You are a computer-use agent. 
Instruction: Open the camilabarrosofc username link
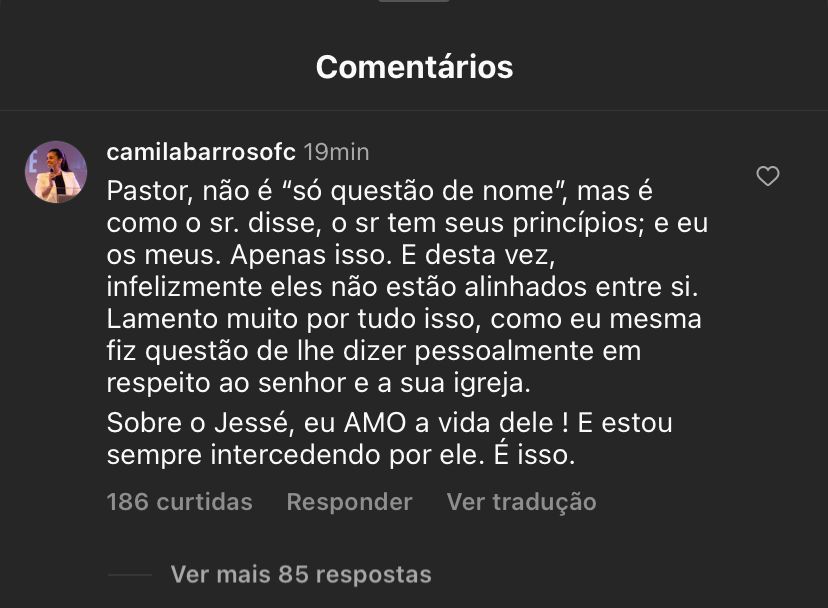coord(200,152)
